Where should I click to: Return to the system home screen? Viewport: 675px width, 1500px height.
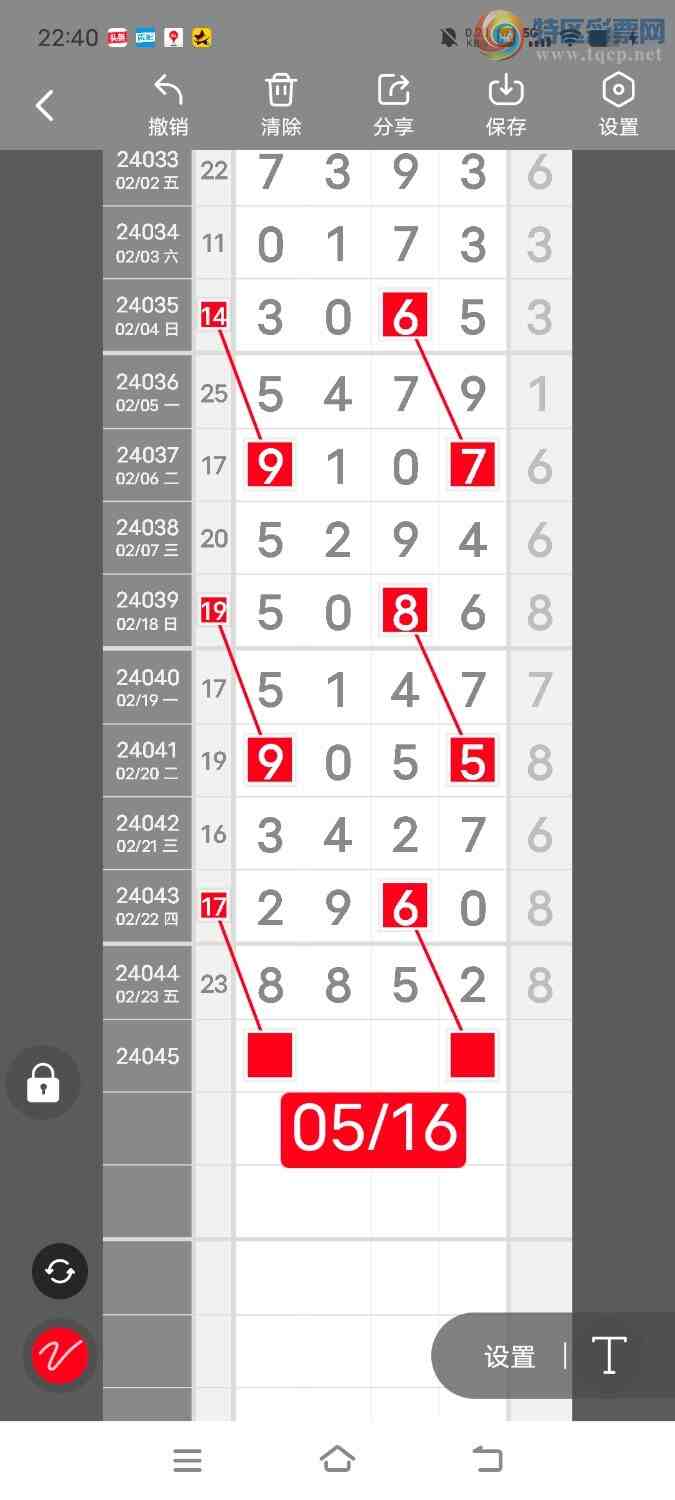click(337, 1460)
